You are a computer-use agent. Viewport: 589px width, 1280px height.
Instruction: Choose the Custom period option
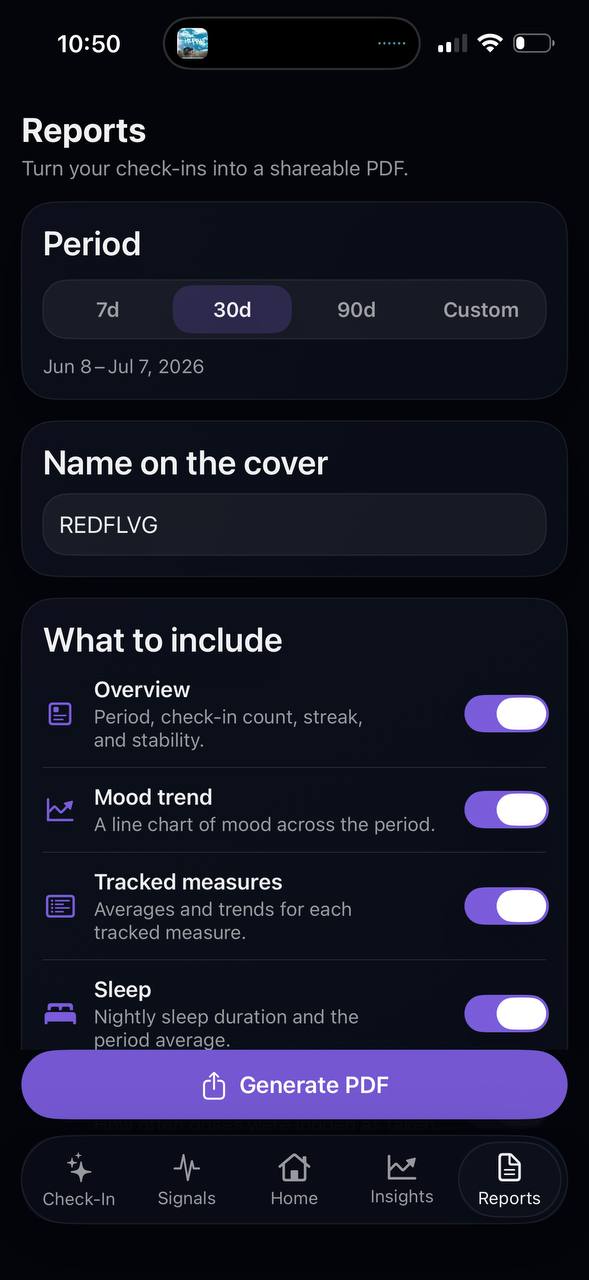tap(481, 310)
